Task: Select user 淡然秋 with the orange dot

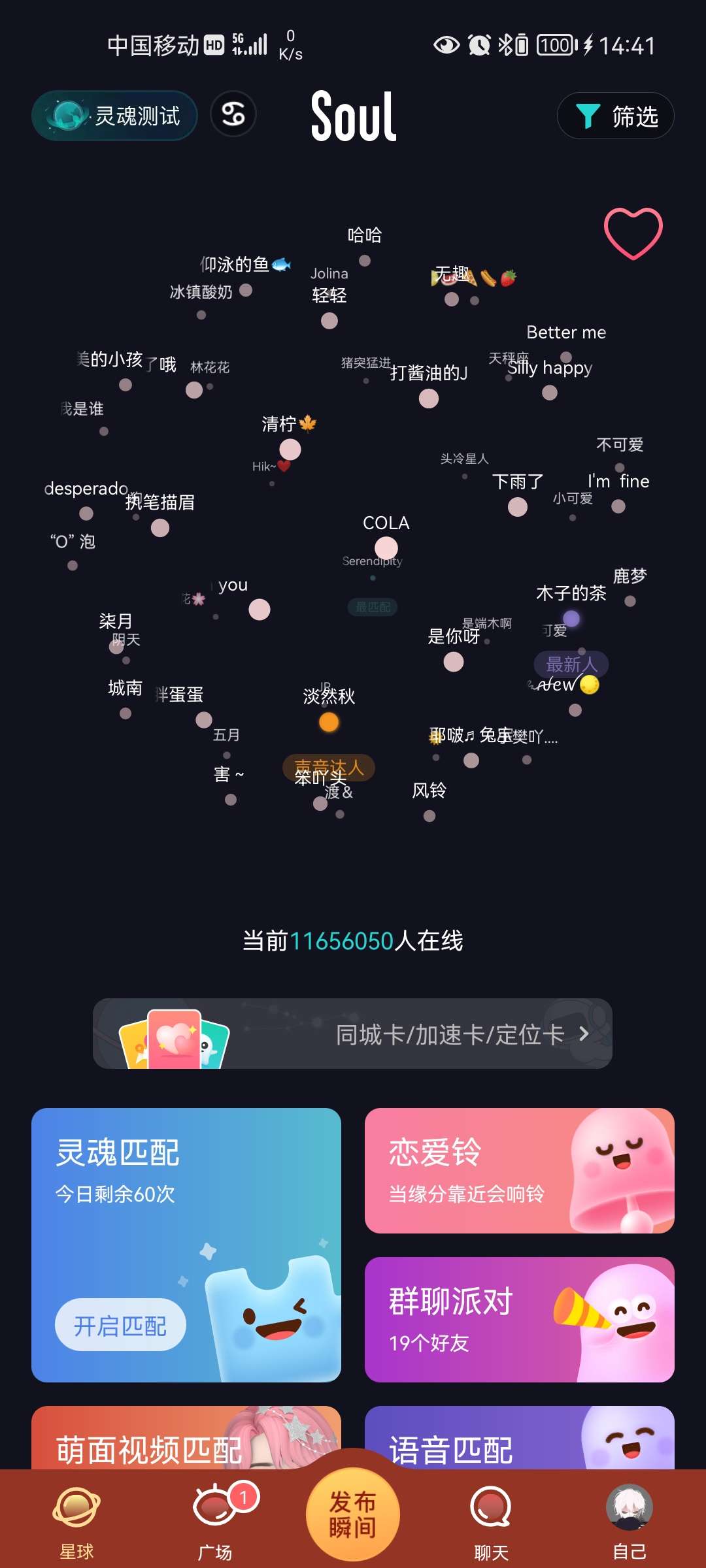Action: click(329, 722)
